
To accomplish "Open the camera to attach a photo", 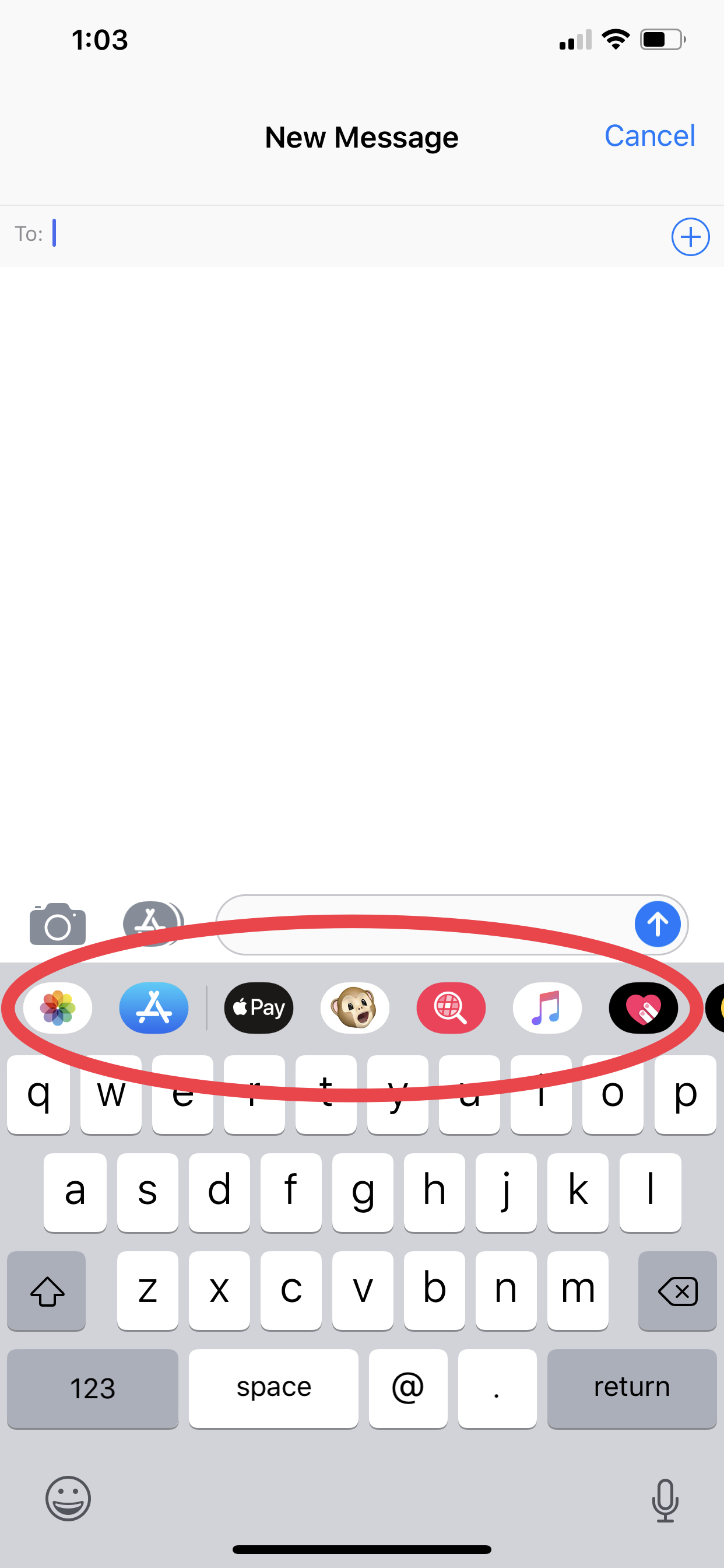I will [x=58, y=924].
